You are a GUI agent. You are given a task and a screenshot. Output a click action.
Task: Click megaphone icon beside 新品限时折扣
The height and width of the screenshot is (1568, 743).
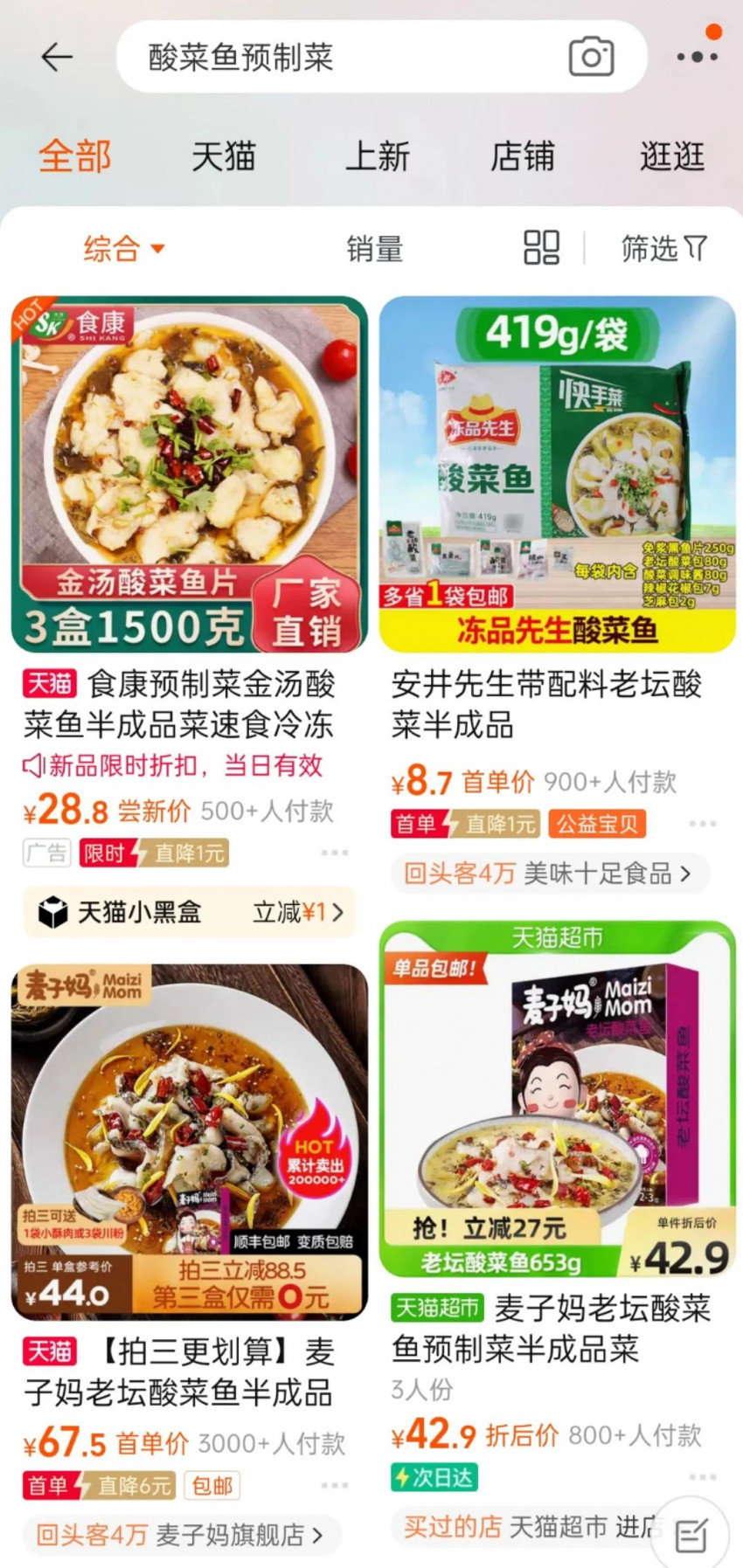point(32,766)
